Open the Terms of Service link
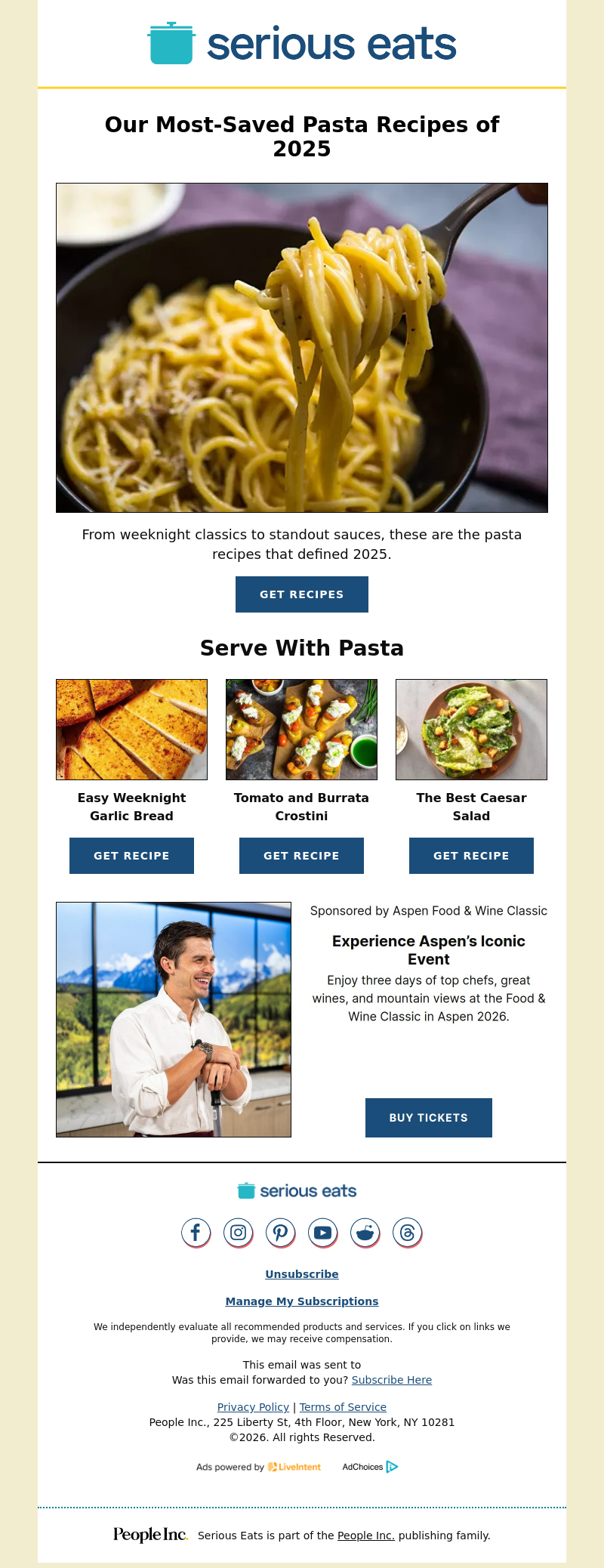The image size is (604, 1568). tap(343, 1407)
